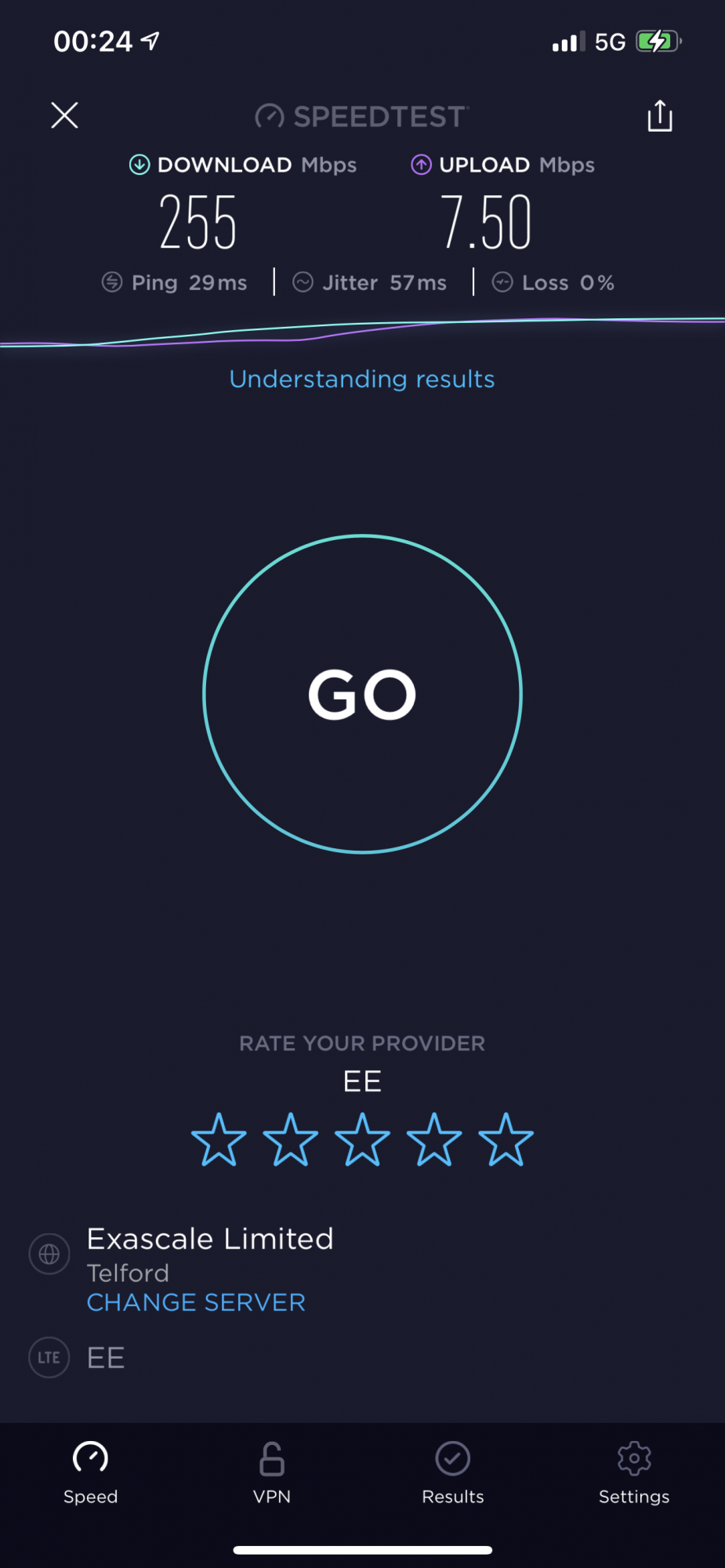Rate EE three stars
The height and width of the screenshot is (1568, 725).
coord(362,1140)
